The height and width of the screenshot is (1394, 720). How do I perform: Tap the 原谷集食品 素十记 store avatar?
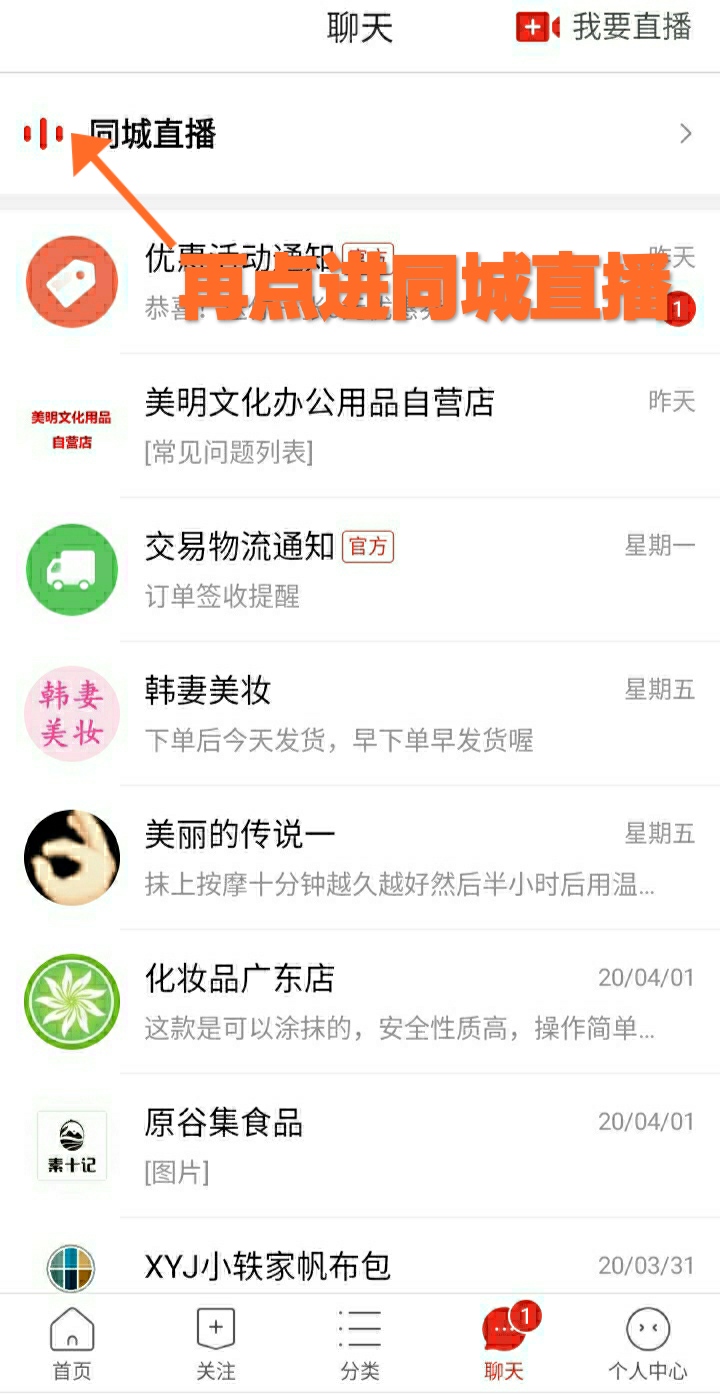coord(71,1144)
